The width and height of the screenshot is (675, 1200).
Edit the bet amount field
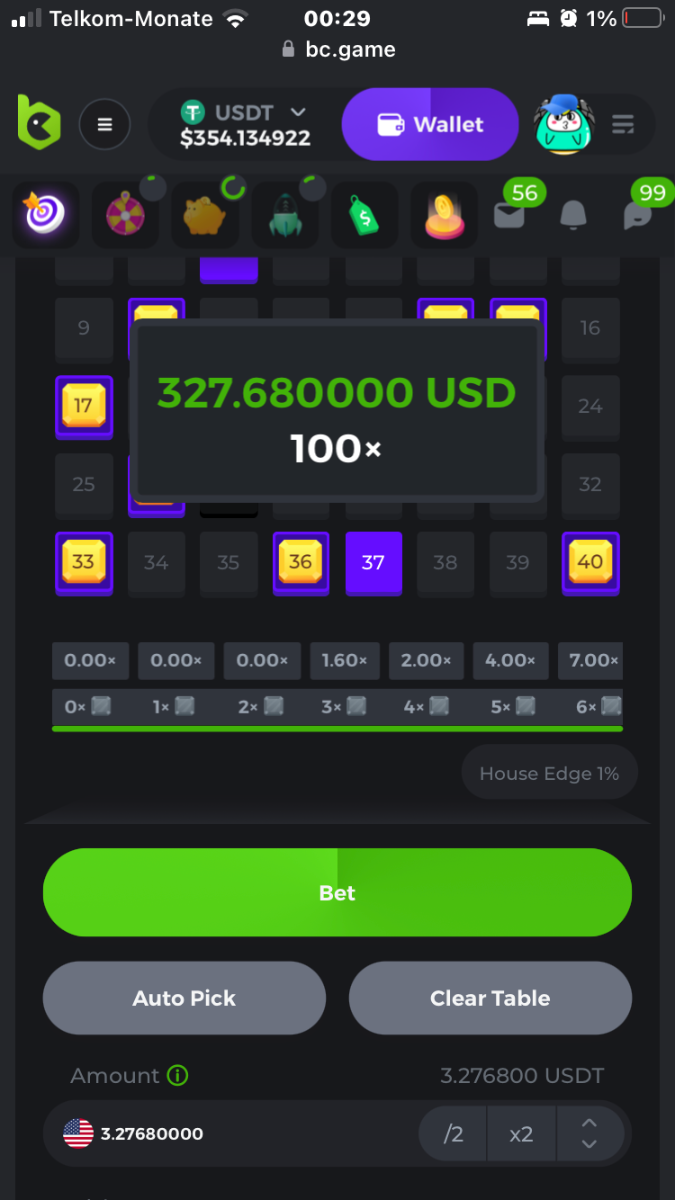click(x=240, y=1134)
